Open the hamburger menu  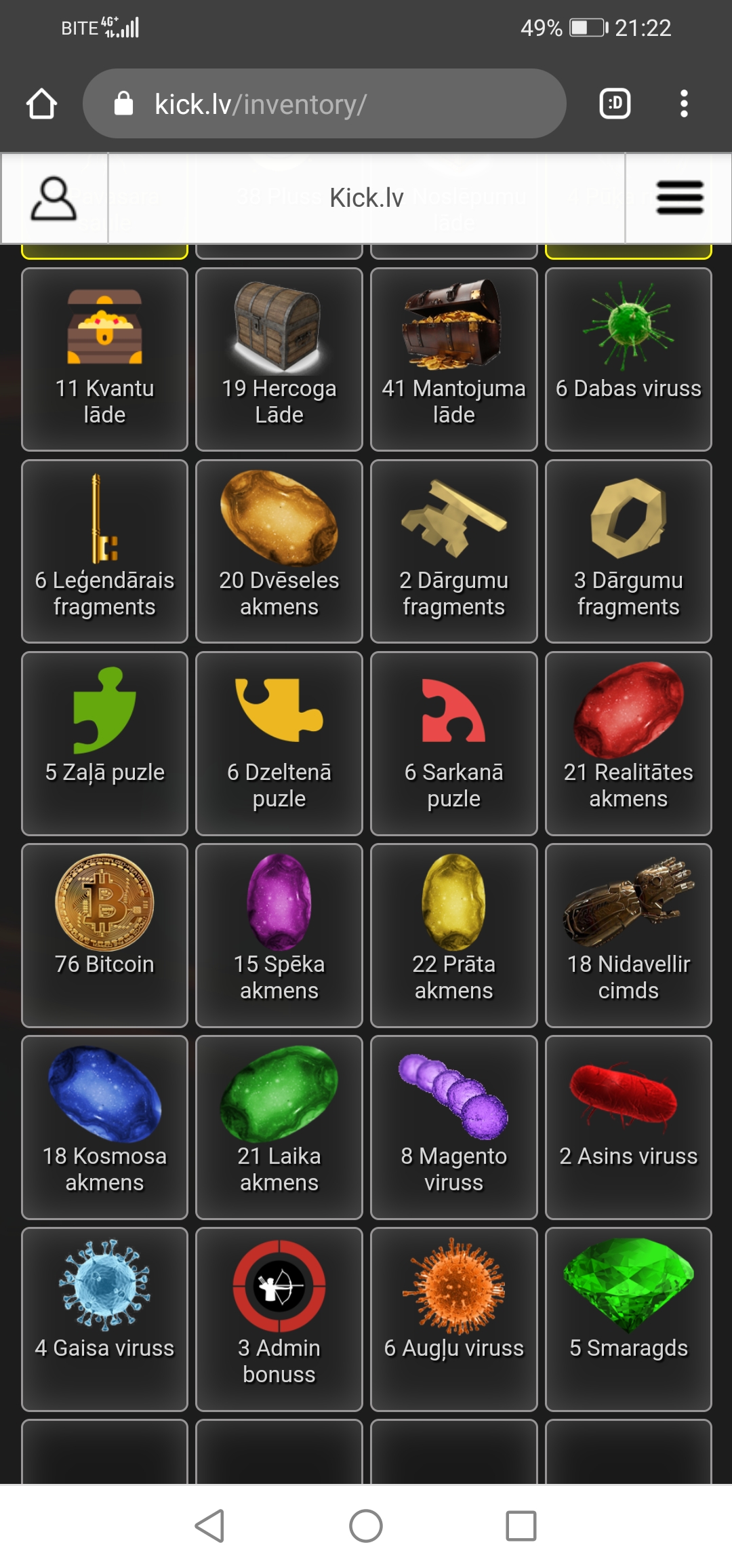[679, 198]
